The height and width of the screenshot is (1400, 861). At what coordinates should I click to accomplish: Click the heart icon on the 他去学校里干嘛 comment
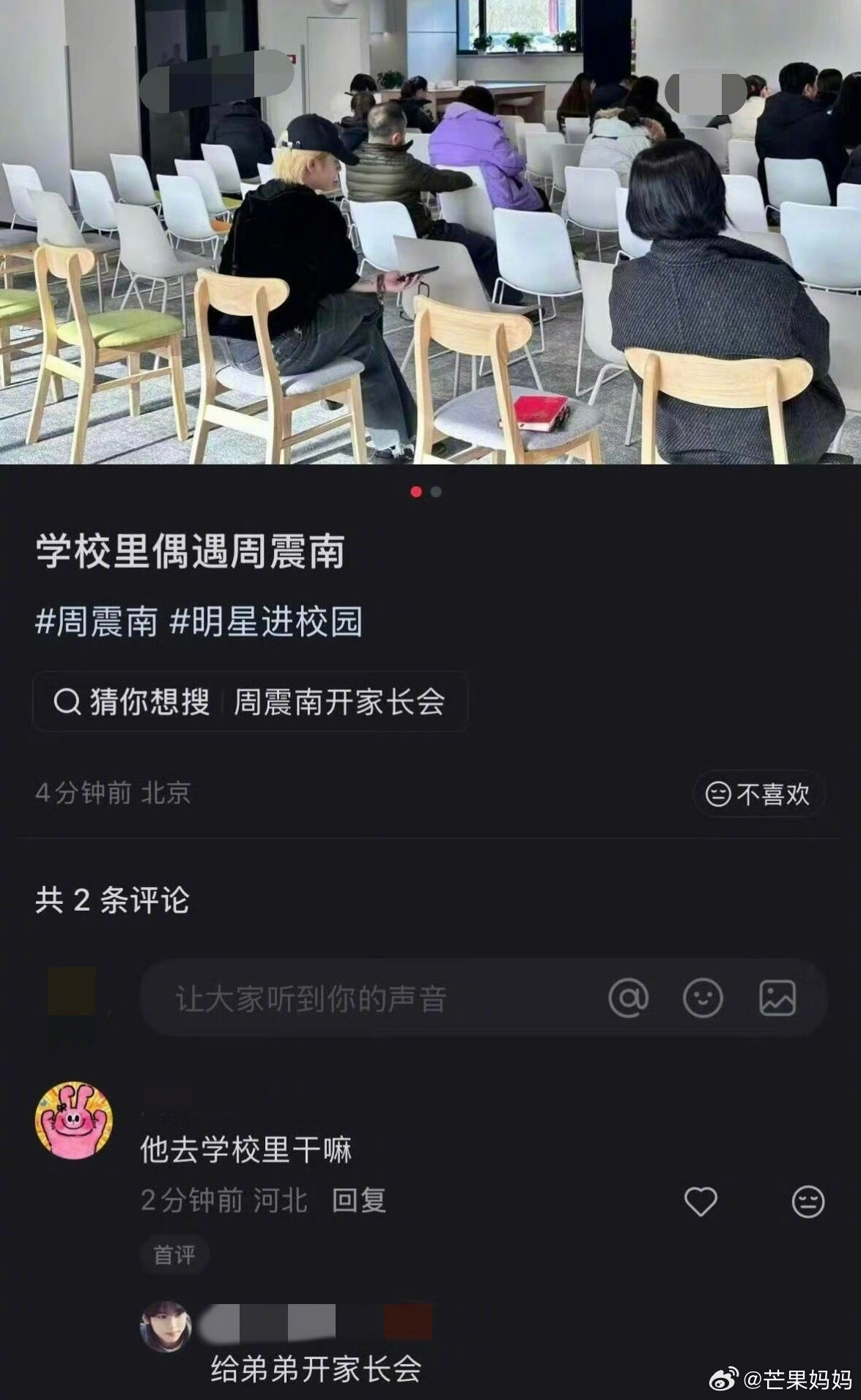click(x=701, y=1200)
